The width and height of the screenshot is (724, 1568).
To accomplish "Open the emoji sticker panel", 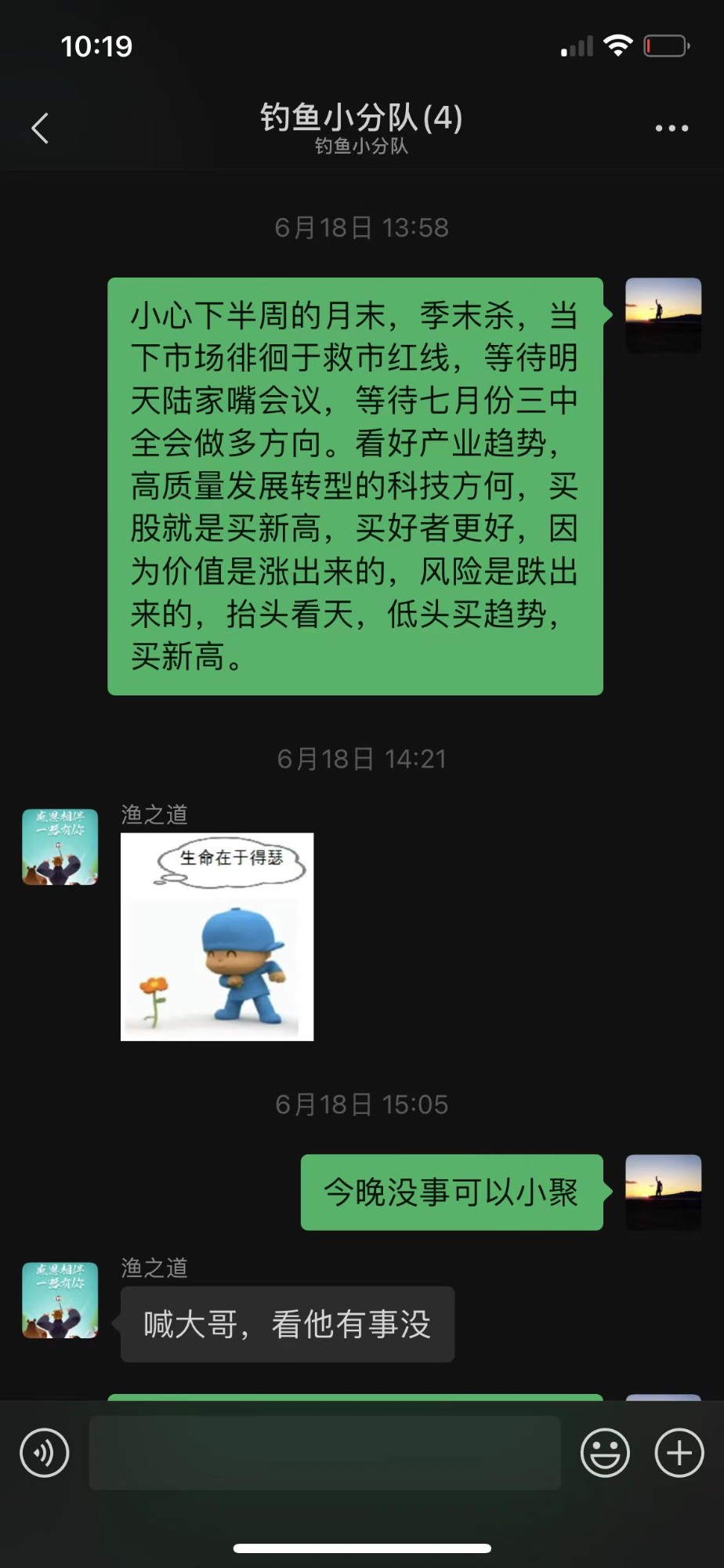I will [604, 1453].
